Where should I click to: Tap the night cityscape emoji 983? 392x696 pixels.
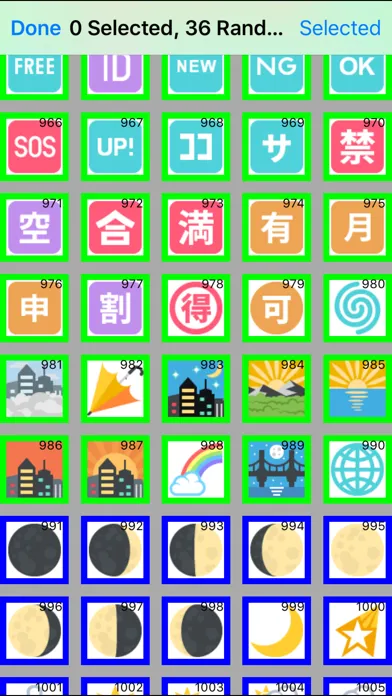point(196,389)
